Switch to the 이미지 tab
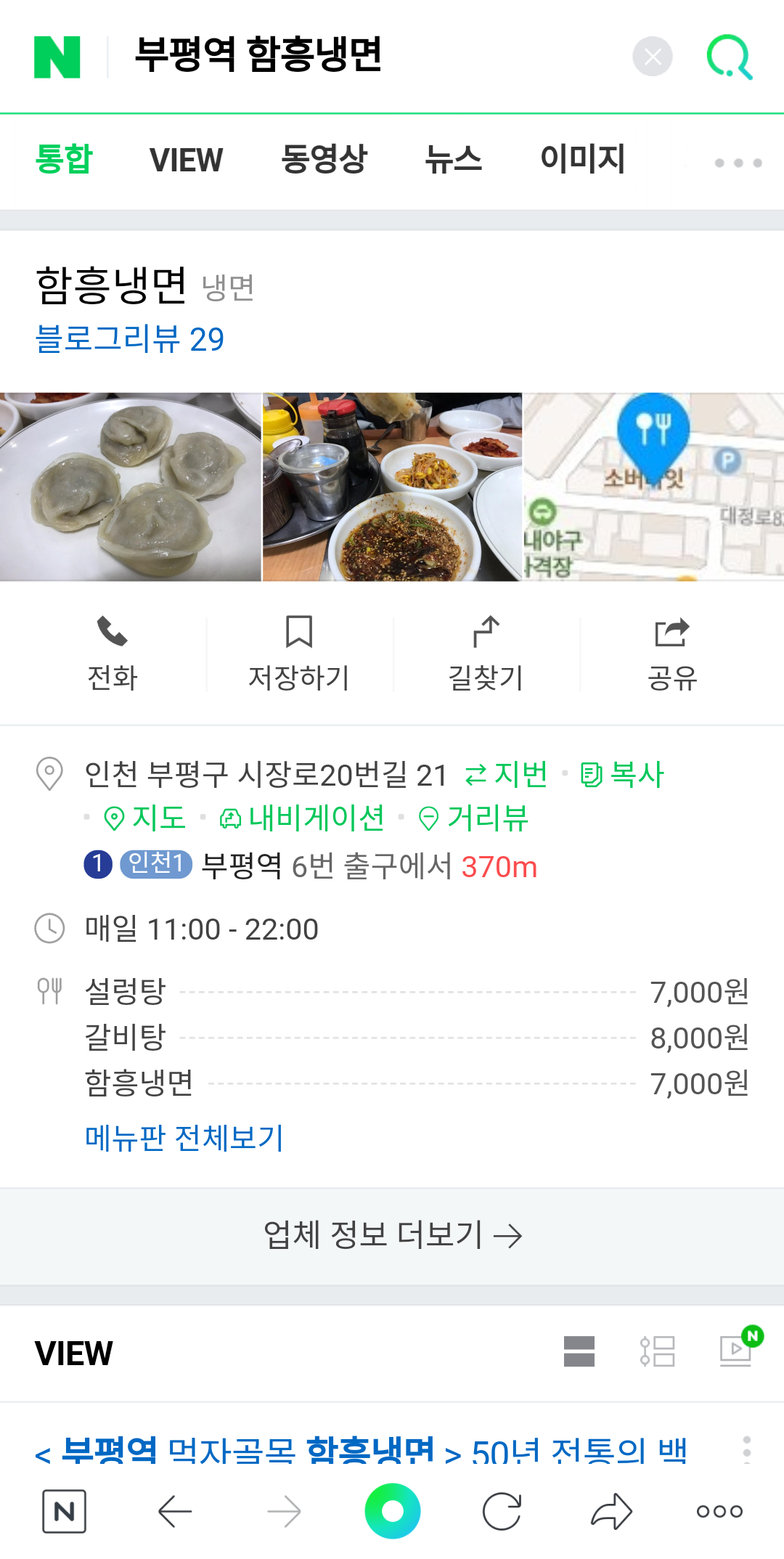The width and height of the screenshot is (784, 1559). coord(583,159)
